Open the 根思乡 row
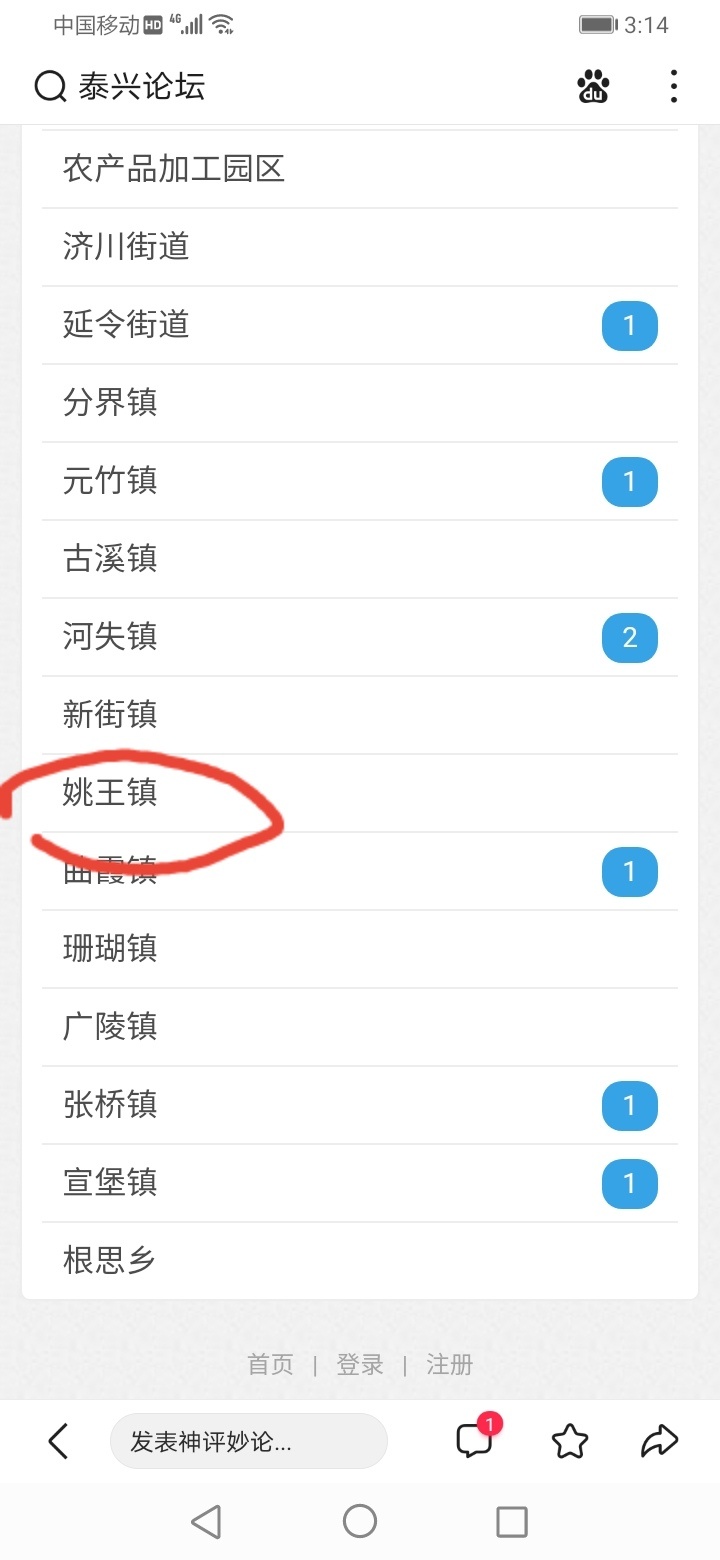720x1560 pixels. click(x=360, y=1261)
